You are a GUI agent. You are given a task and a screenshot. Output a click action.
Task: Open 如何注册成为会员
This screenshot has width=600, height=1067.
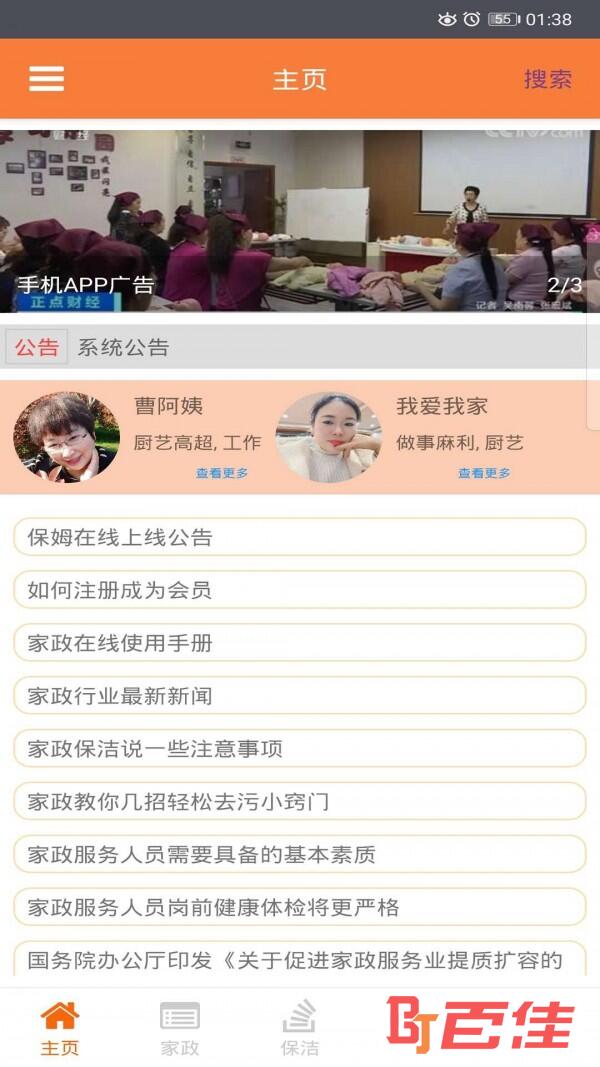point(299,590)
